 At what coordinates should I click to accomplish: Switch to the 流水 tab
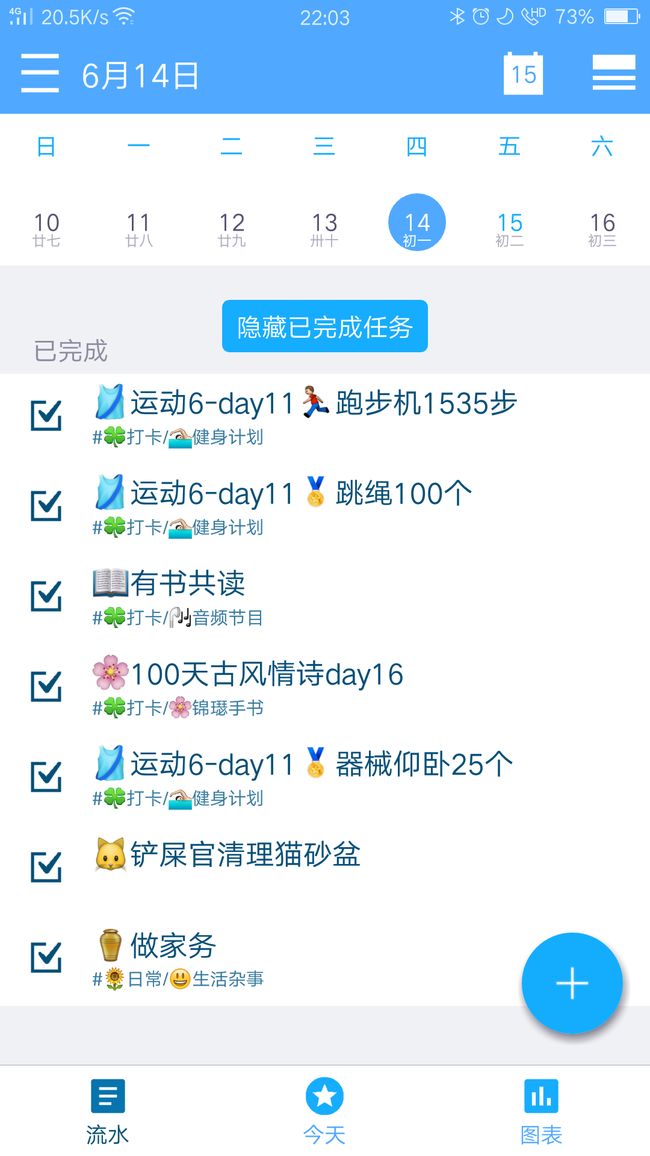point(108,1110)
